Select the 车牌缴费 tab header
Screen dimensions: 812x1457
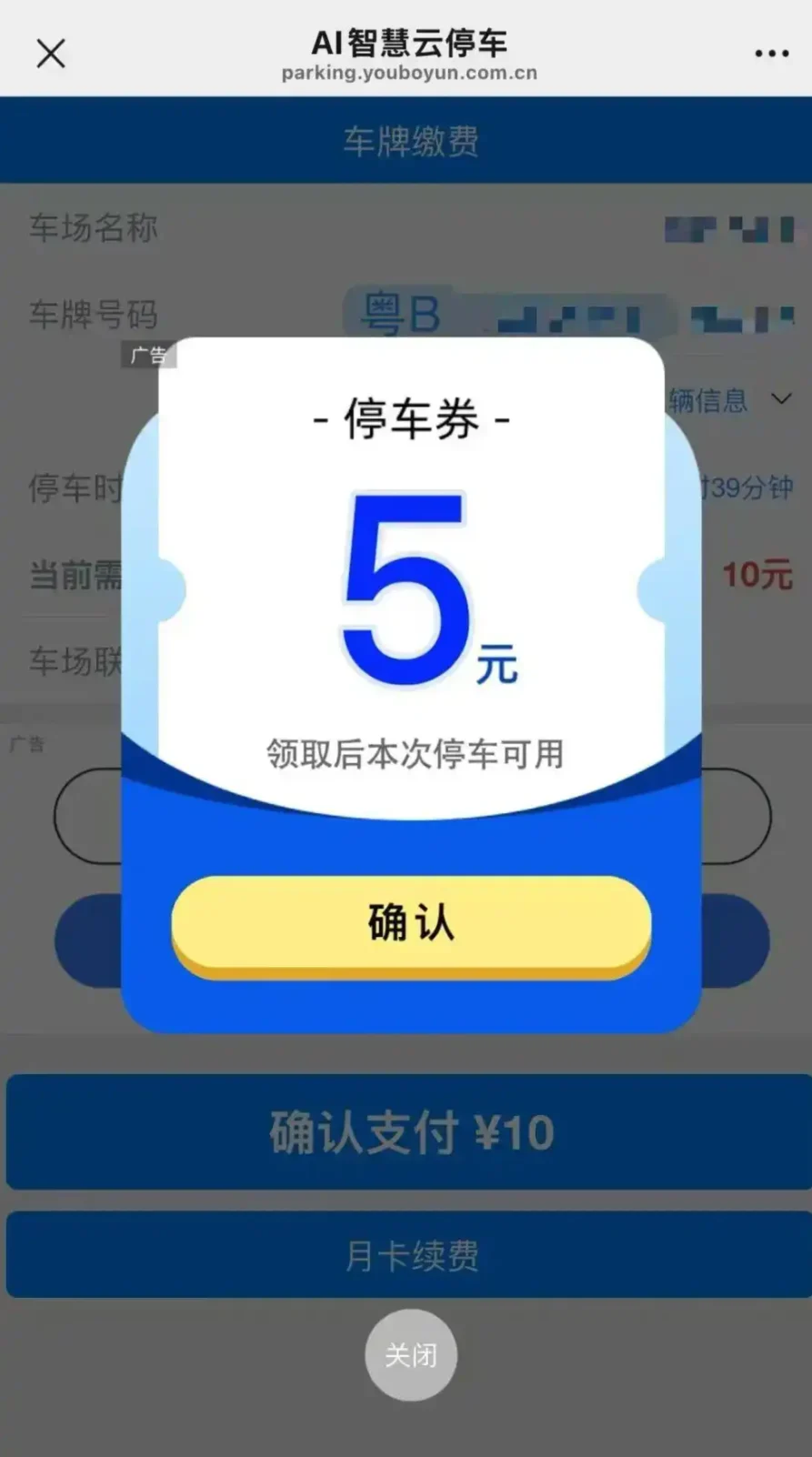pos(411,141)
